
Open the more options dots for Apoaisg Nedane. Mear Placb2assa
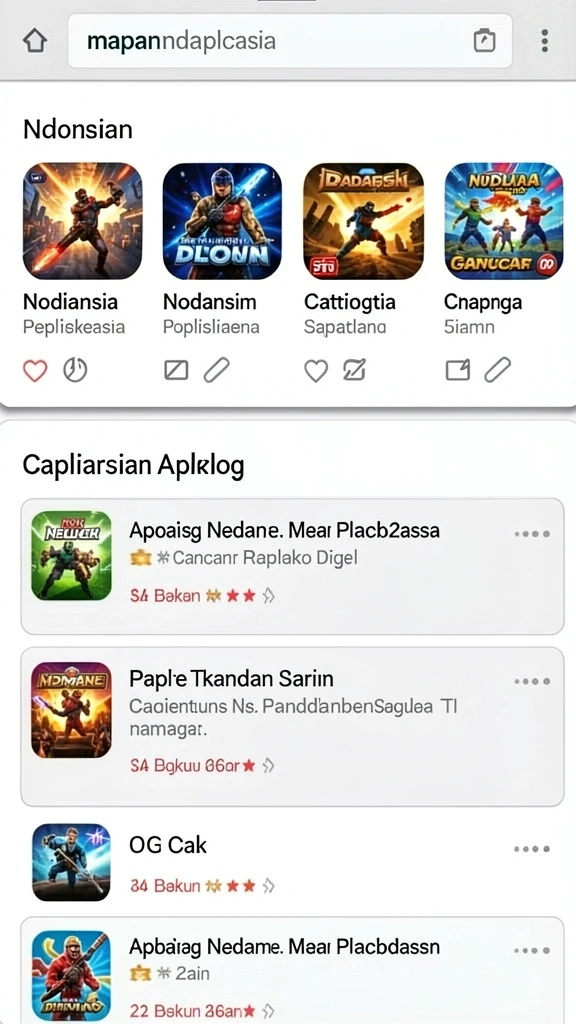(532, 534)
